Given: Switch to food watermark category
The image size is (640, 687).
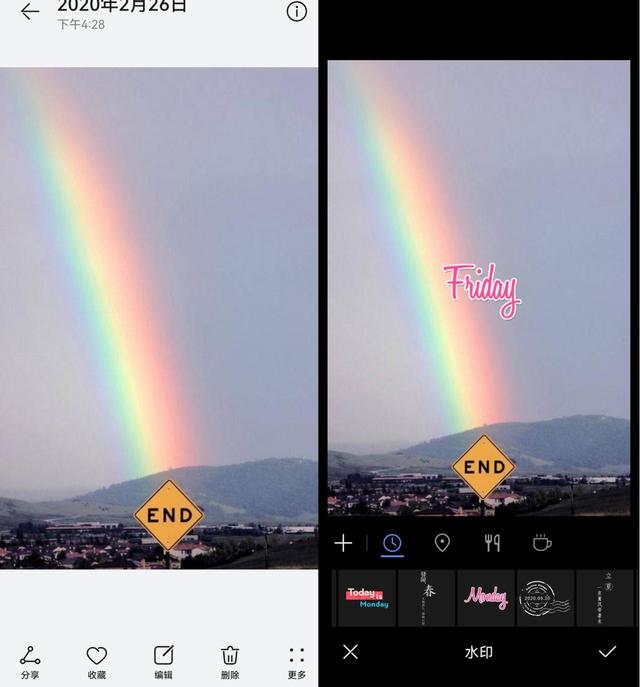Looking at the screenshot, I should (492, 543).
